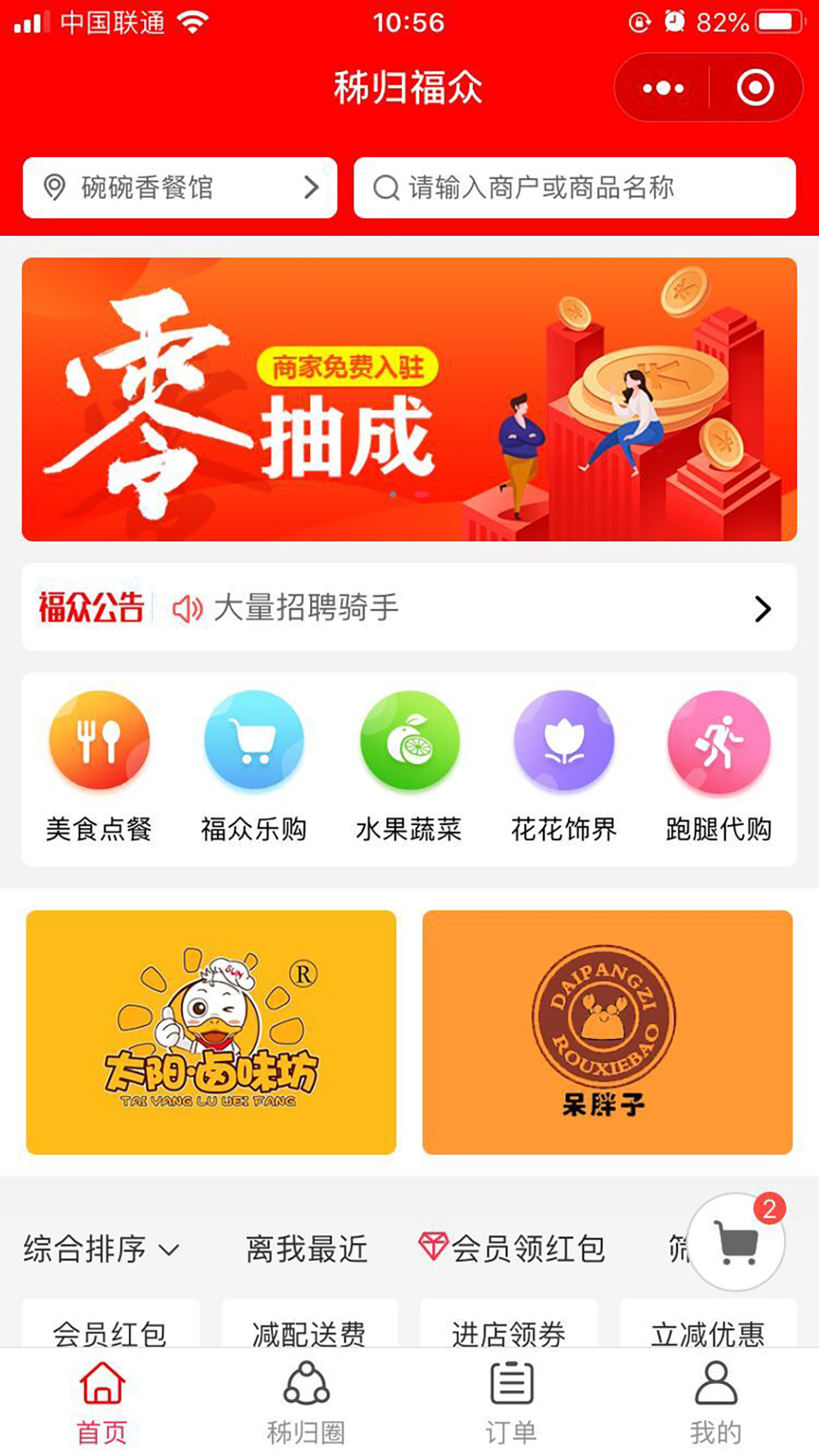View the 呆胖子 store card
Image resolution: width=819 pixels, height=1456 pixels.
pyautogui.click(x=607, y=1032)
